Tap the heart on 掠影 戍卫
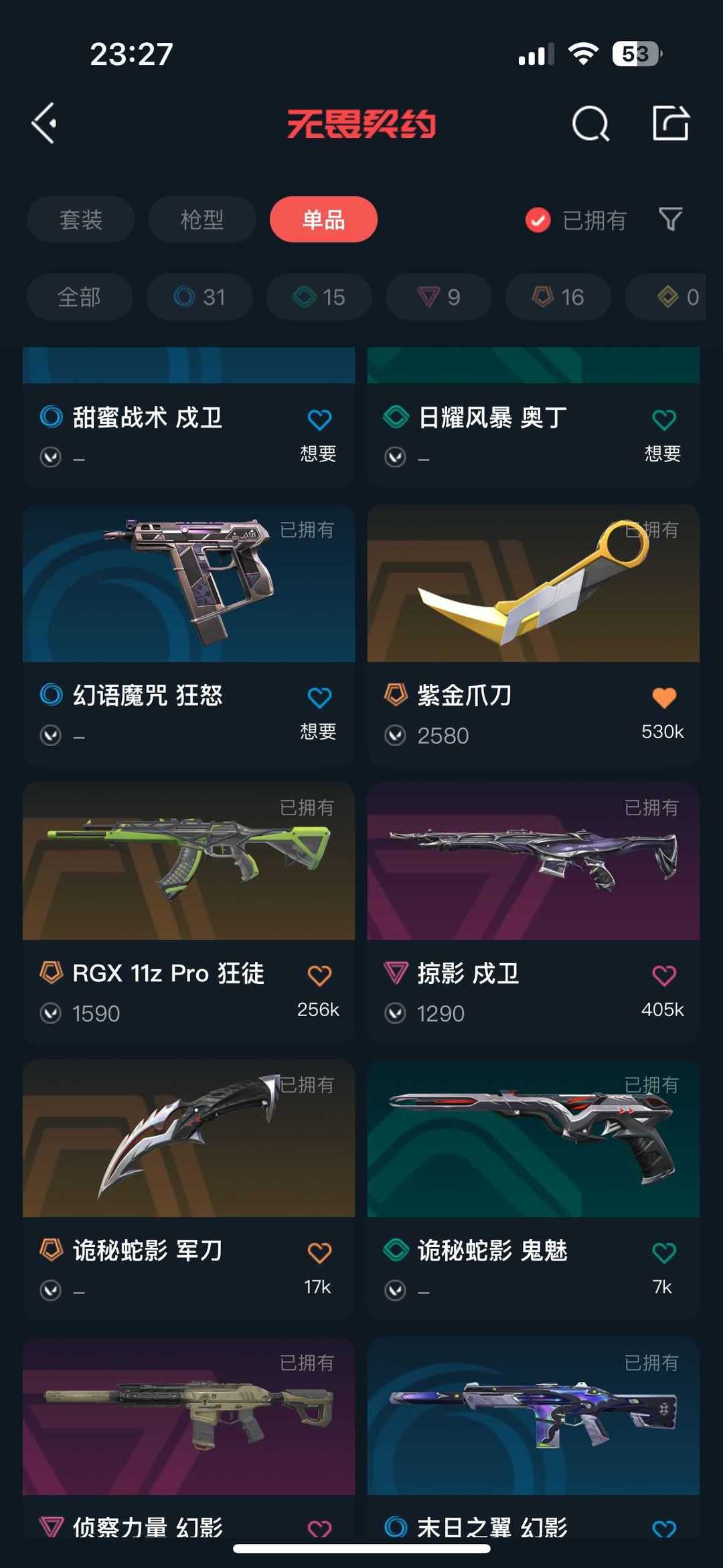 [x=664, y=975]
